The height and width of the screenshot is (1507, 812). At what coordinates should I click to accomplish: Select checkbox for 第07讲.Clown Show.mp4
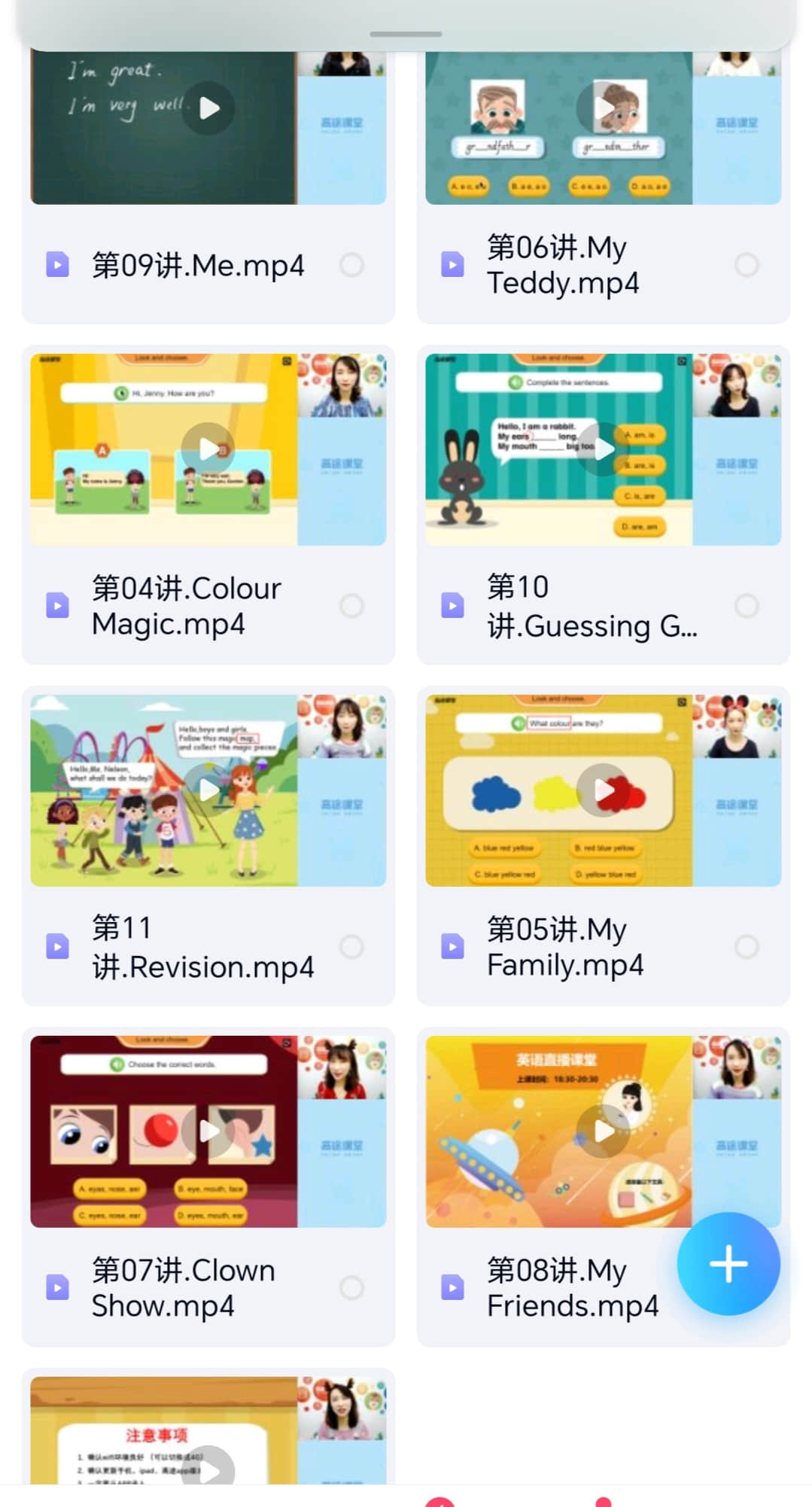click(x=351, y=1288)
